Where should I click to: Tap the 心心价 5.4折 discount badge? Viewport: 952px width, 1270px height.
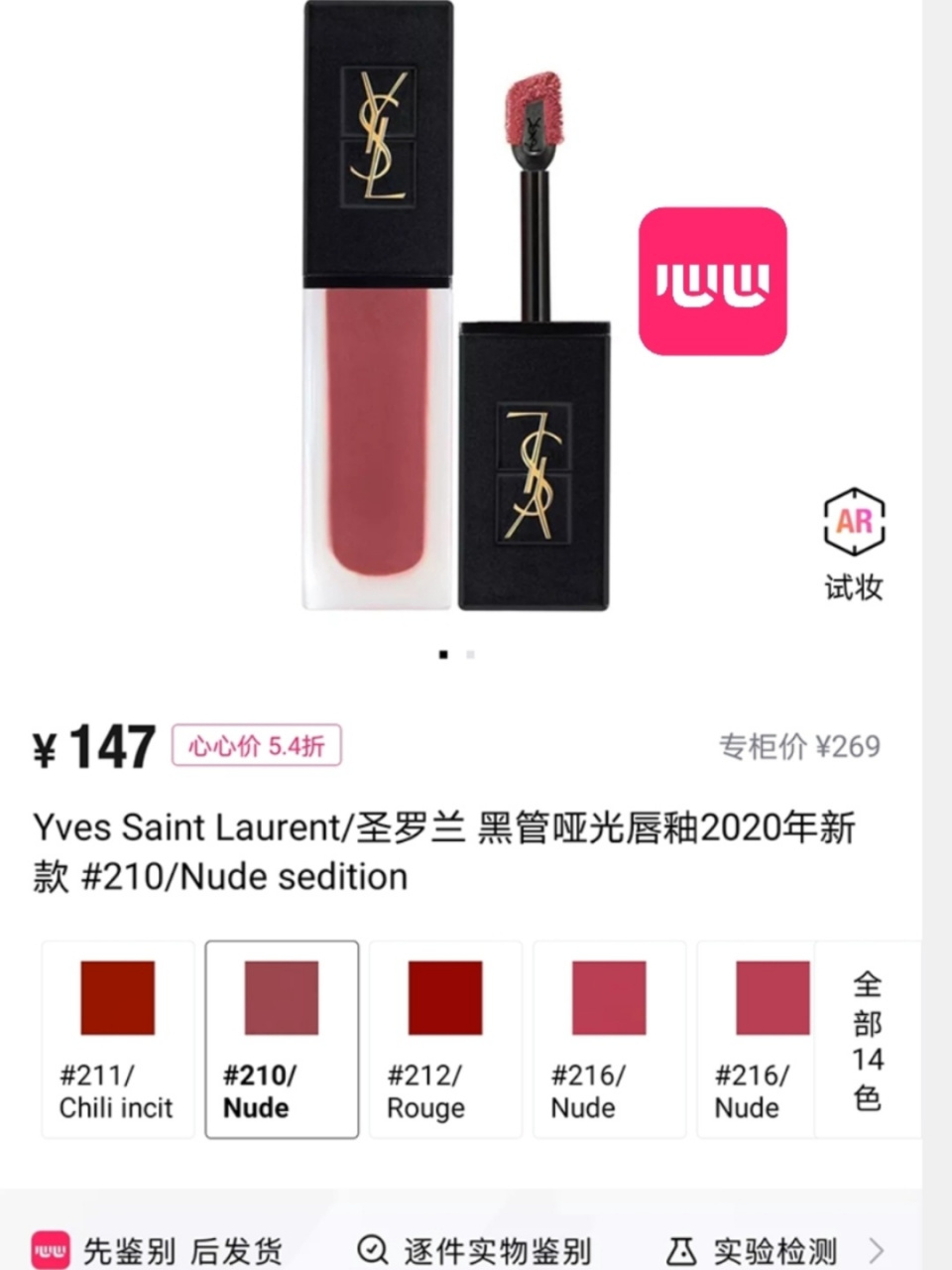coord(256,744)
